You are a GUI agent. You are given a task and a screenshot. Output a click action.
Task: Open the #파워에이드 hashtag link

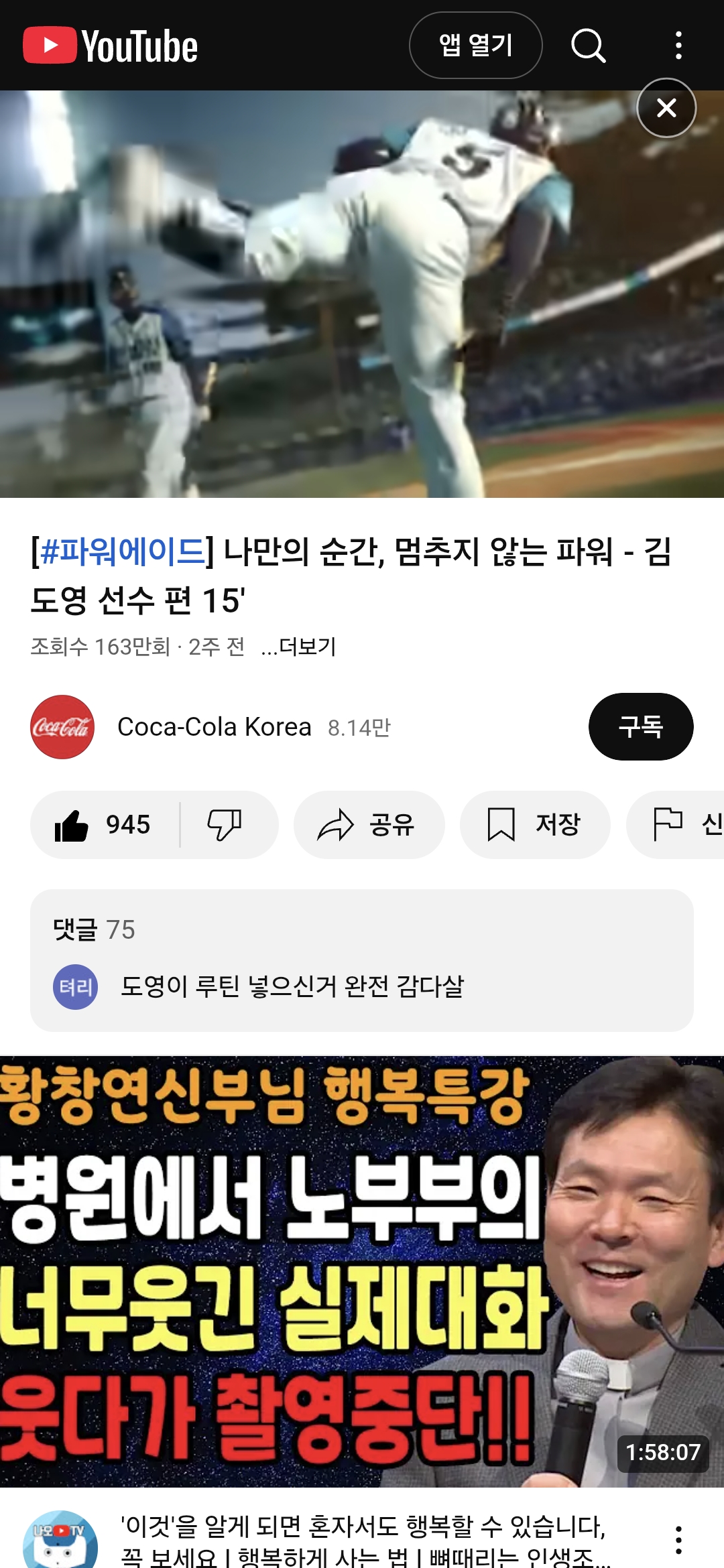click(x=123, y=551)
